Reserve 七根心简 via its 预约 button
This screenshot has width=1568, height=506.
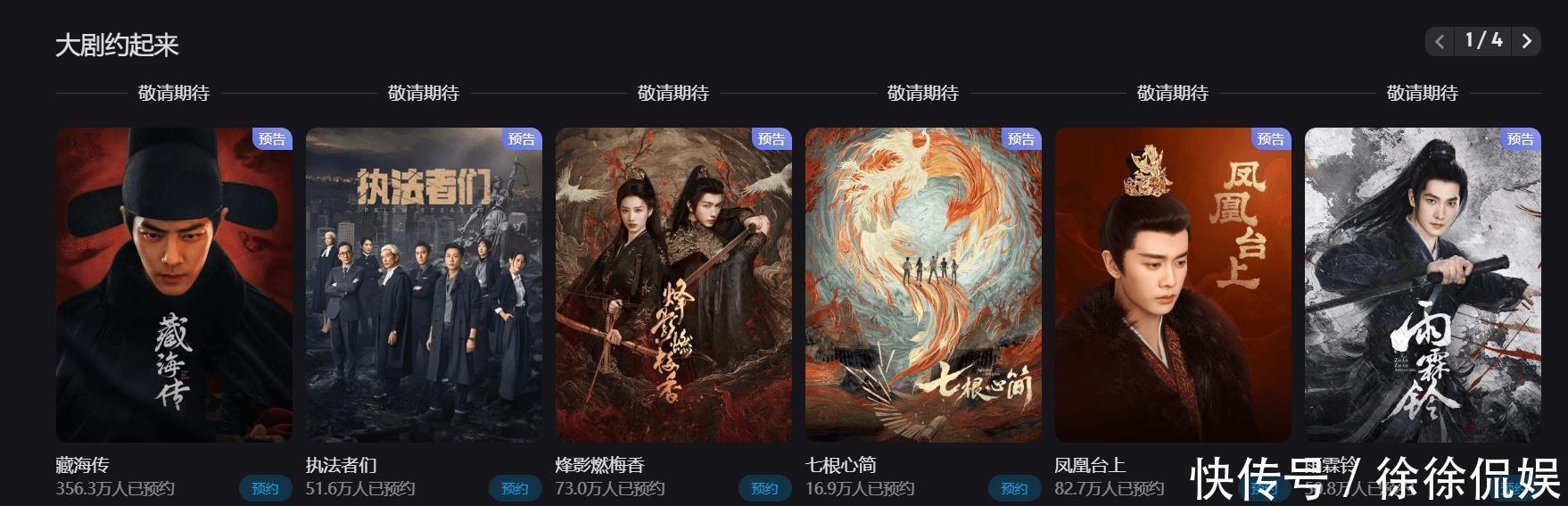(x=1014, y=488)
